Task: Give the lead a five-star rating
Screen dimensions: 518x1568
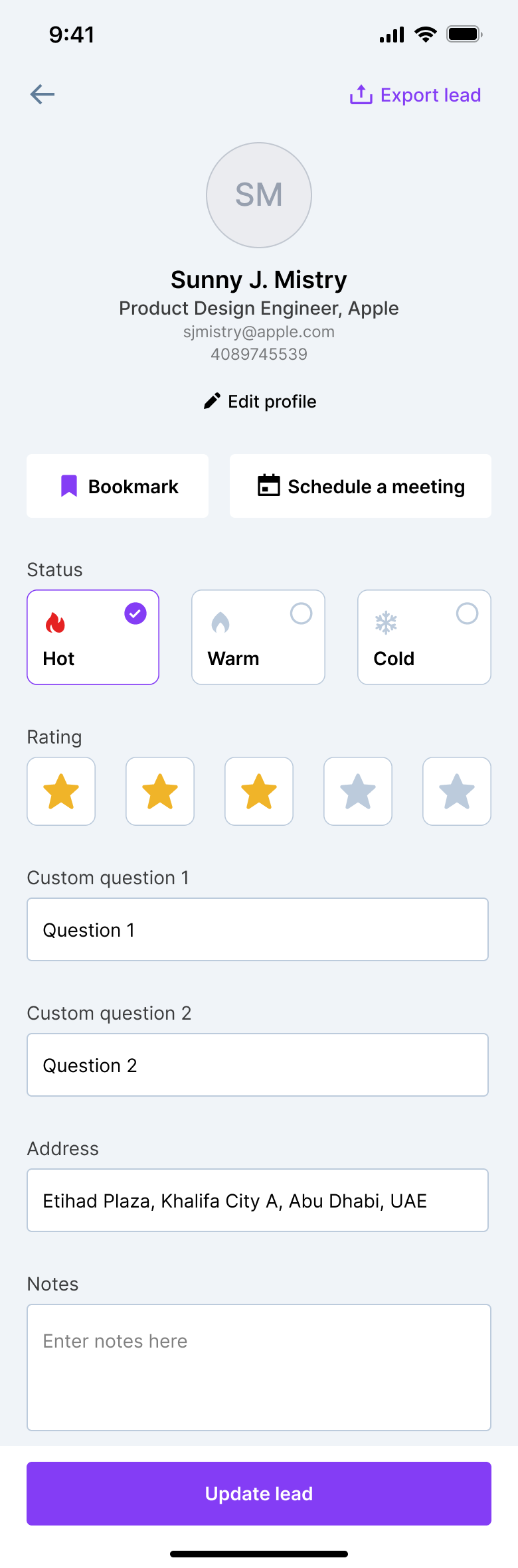Action: pyautogui.click(x=457, y=791)
